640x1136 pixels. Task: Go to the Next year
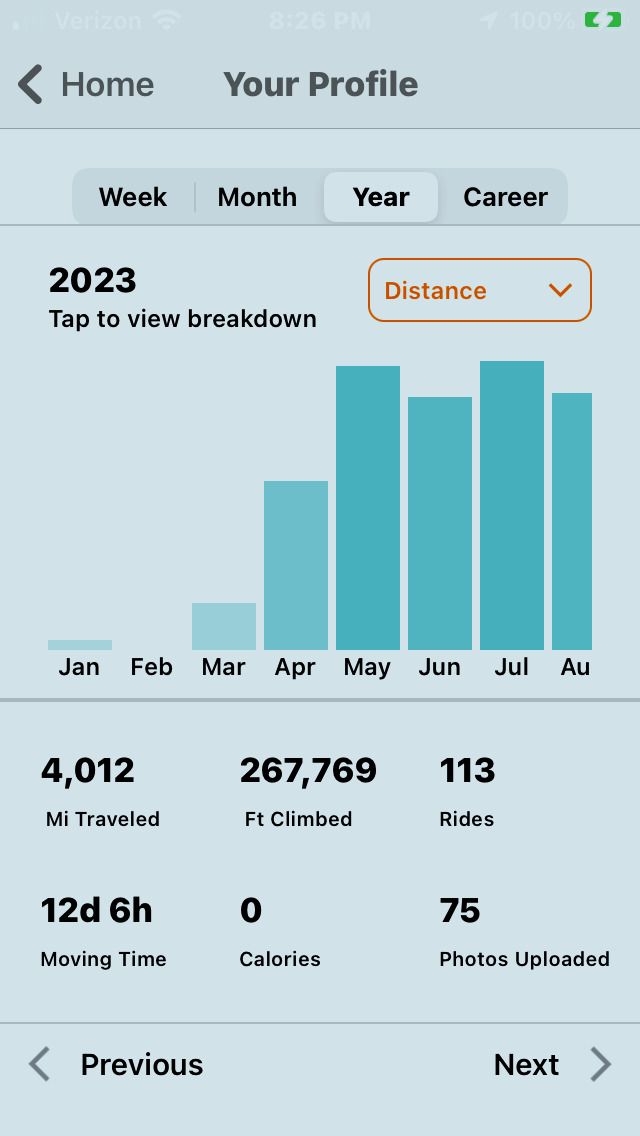[551, 1065]
